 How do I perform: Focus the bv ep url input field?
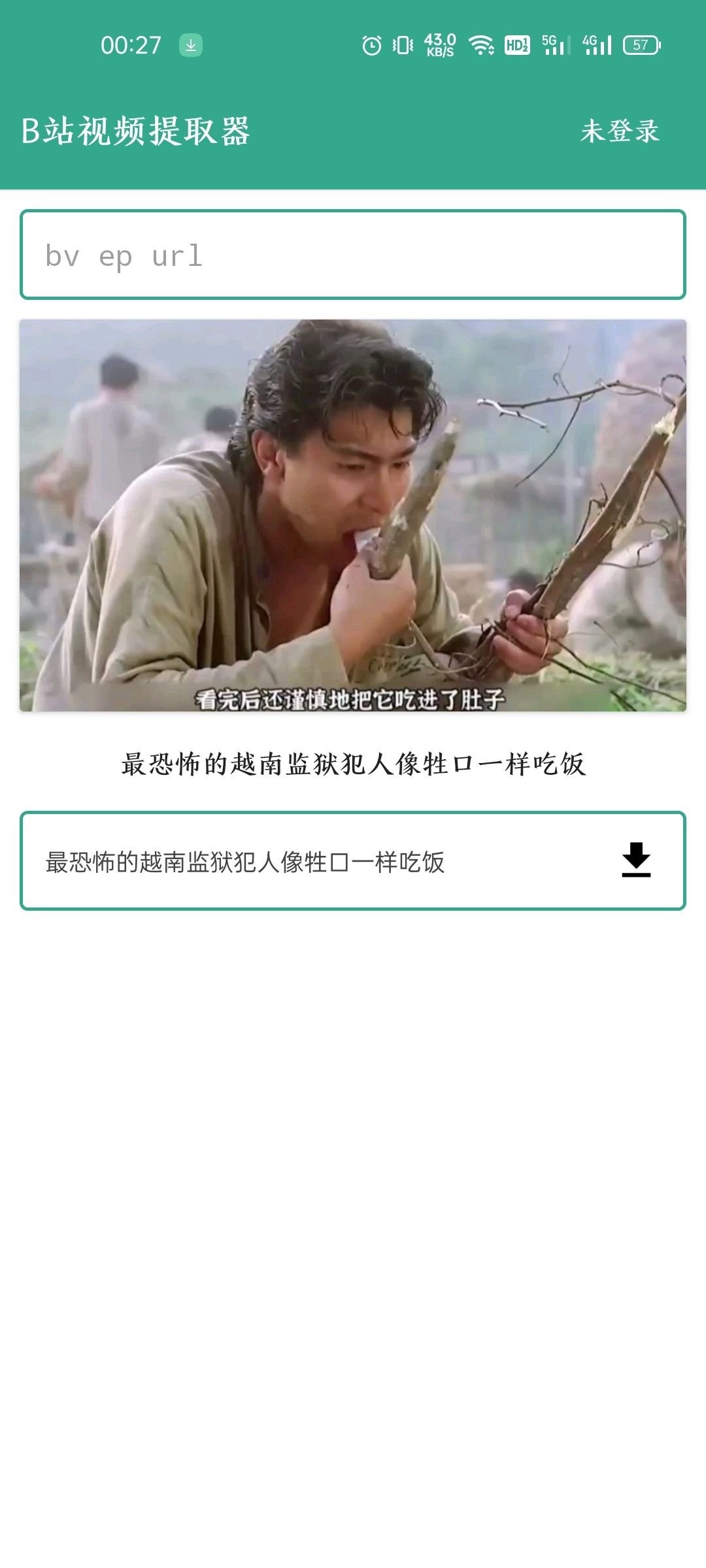pyautogui.click(x=353, y=255)
